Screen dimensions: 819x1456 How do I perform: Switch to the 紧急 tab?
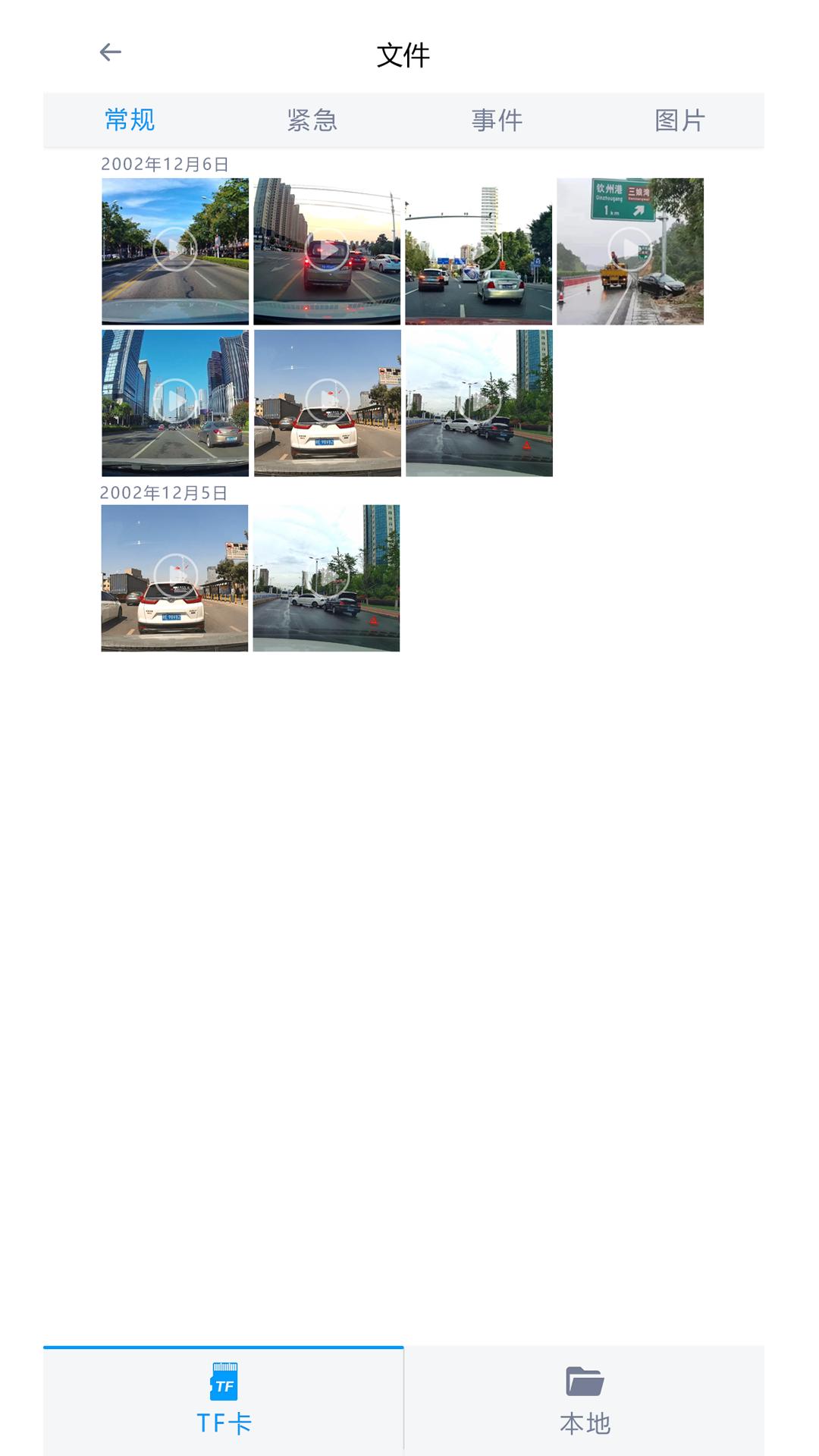click(312, 120)
